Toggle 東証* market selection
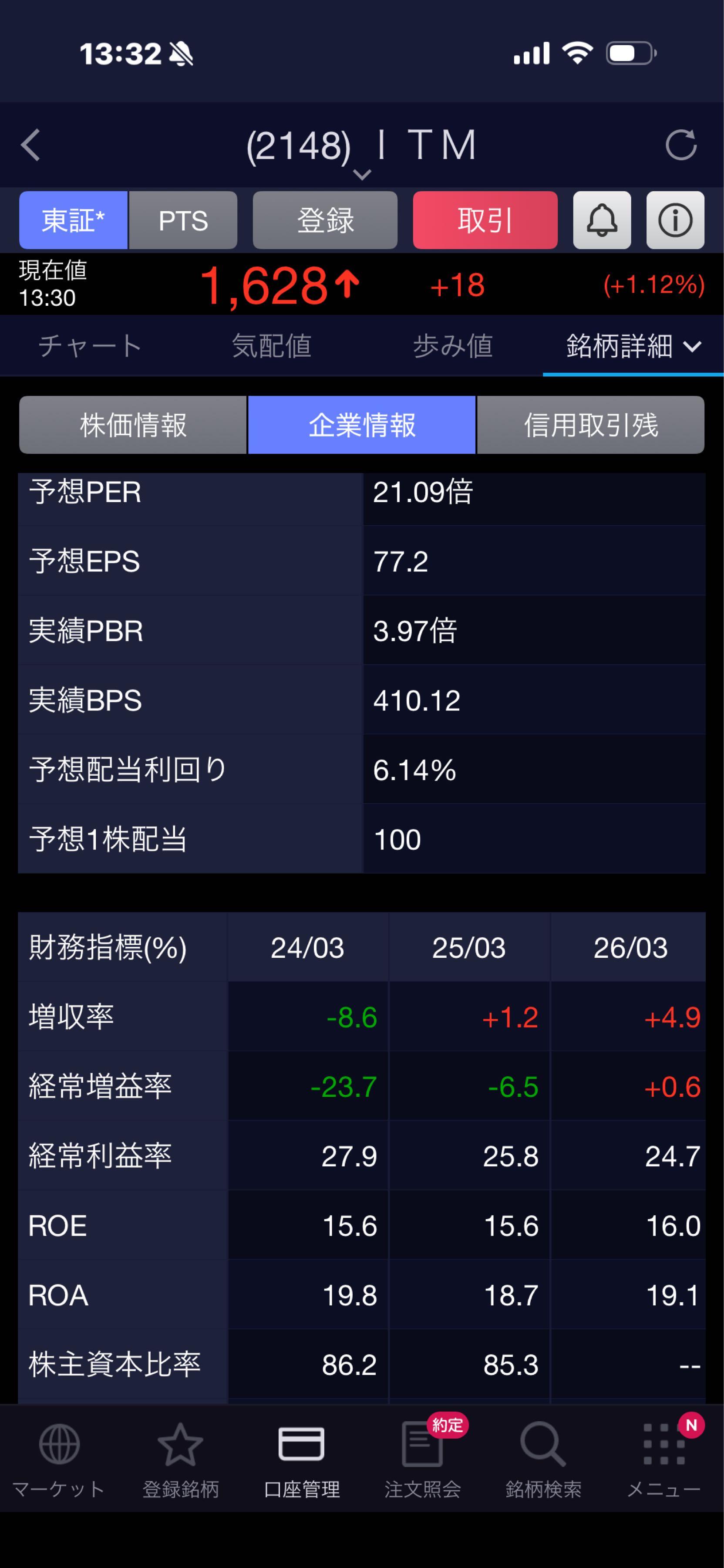This screenshot has width=724, height=1568. 73,221
